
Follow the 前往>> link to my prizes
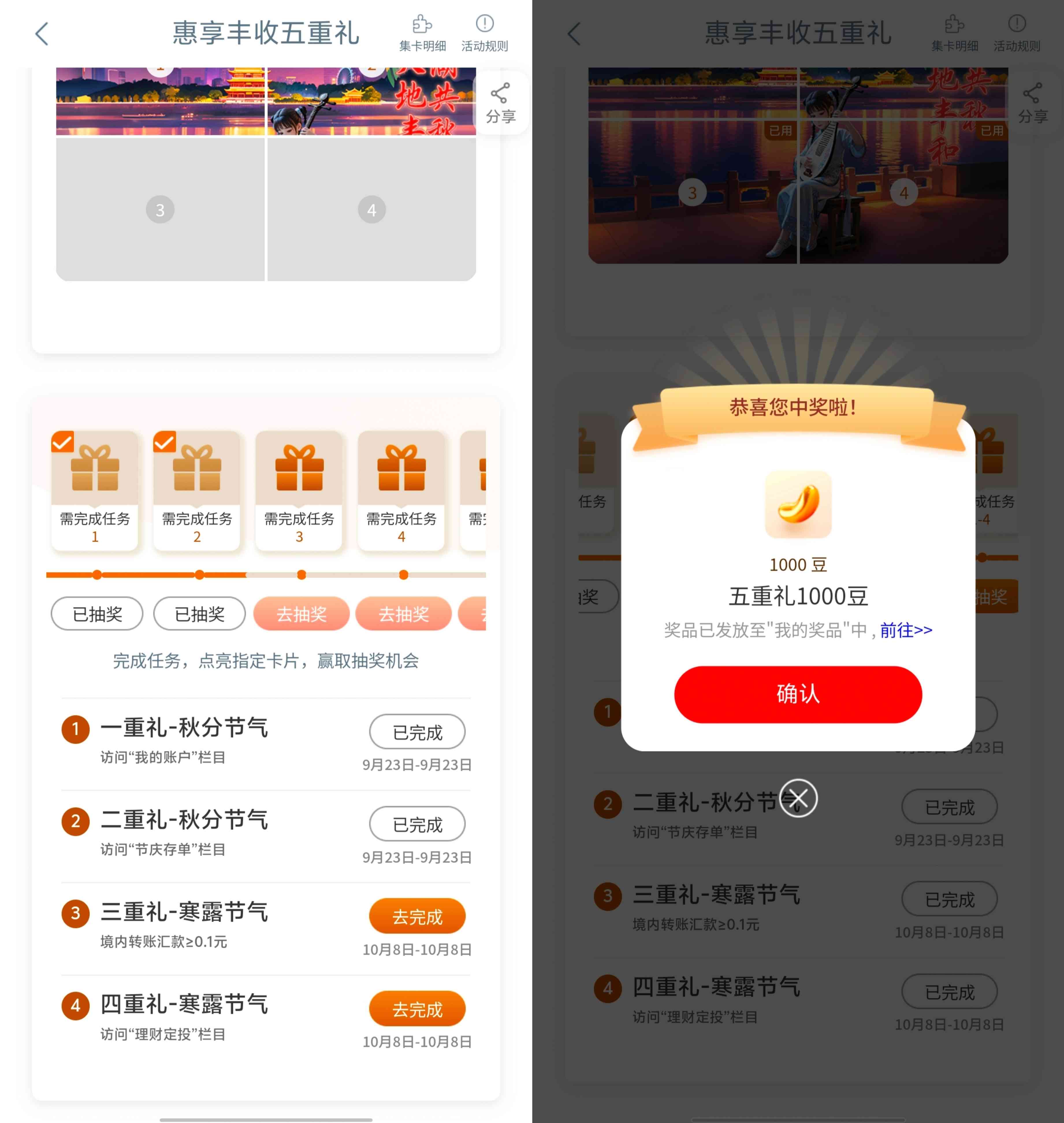click(x=906, y=630)
